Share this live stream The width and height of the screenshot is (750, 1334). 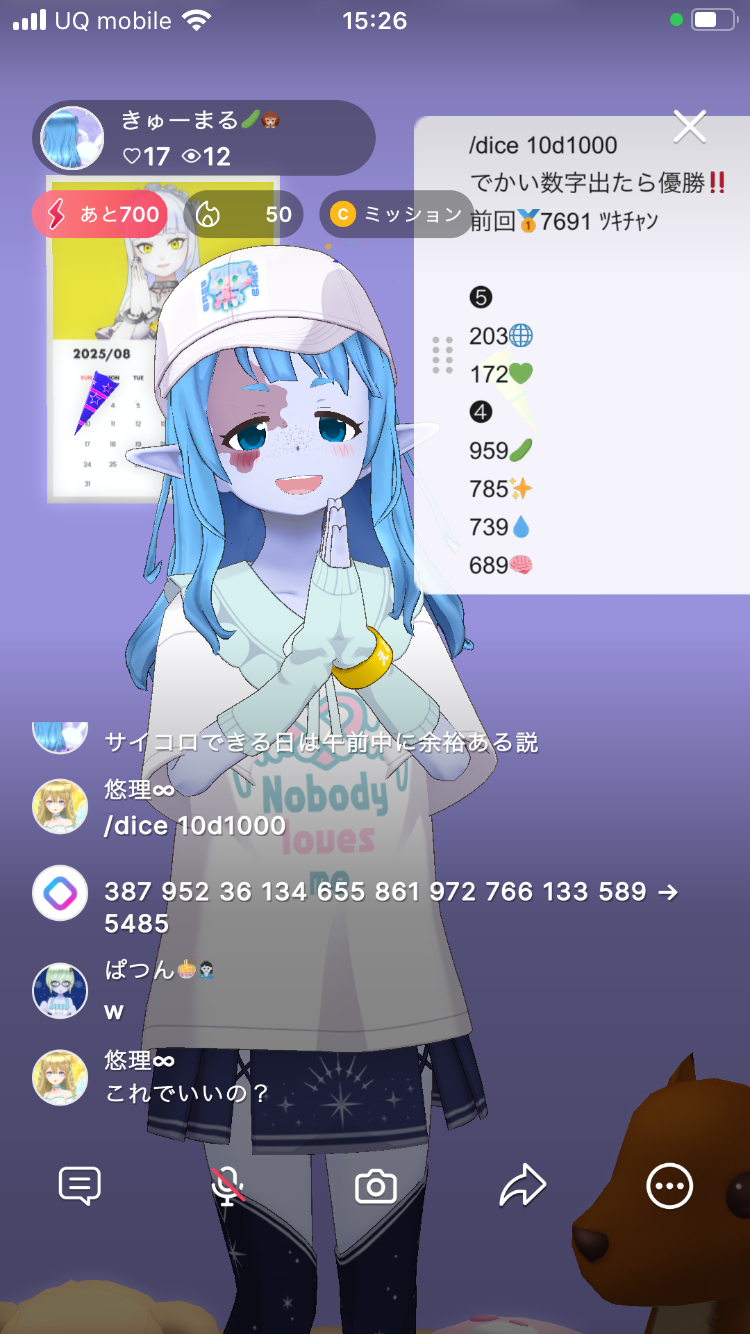click(x=522, y=1187)
